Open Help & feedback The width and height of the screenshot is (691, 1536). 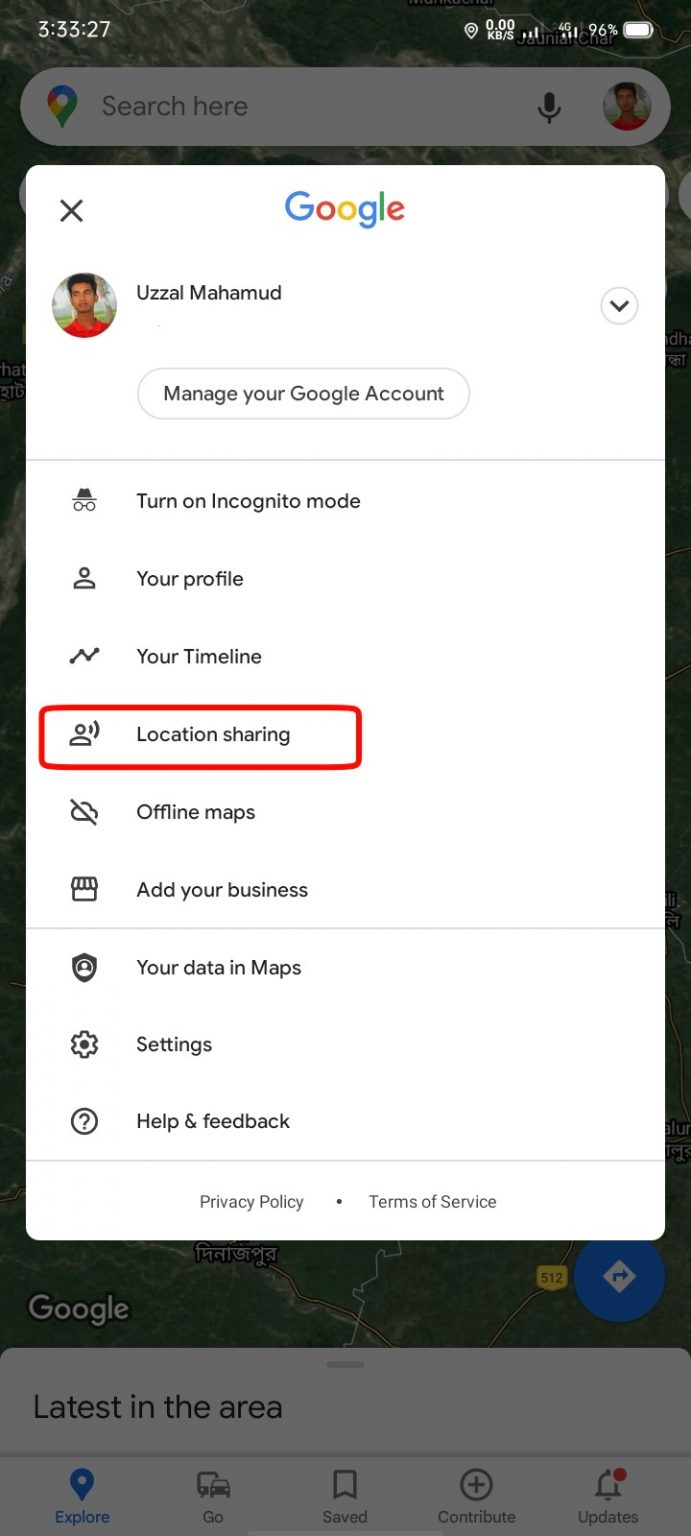click(x=345, y=1122)
